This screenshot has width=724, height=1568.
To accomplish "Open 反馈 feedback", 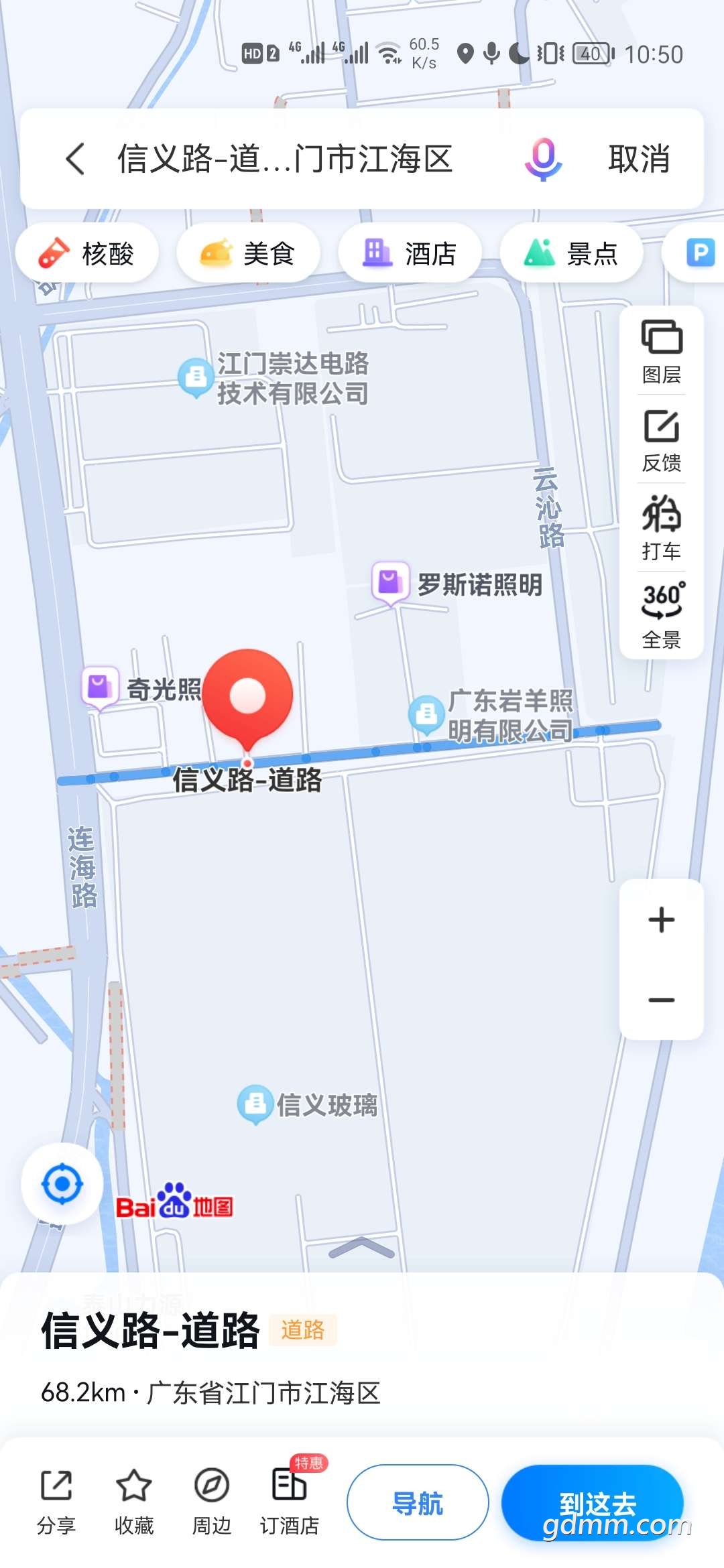I will (662, 440).
